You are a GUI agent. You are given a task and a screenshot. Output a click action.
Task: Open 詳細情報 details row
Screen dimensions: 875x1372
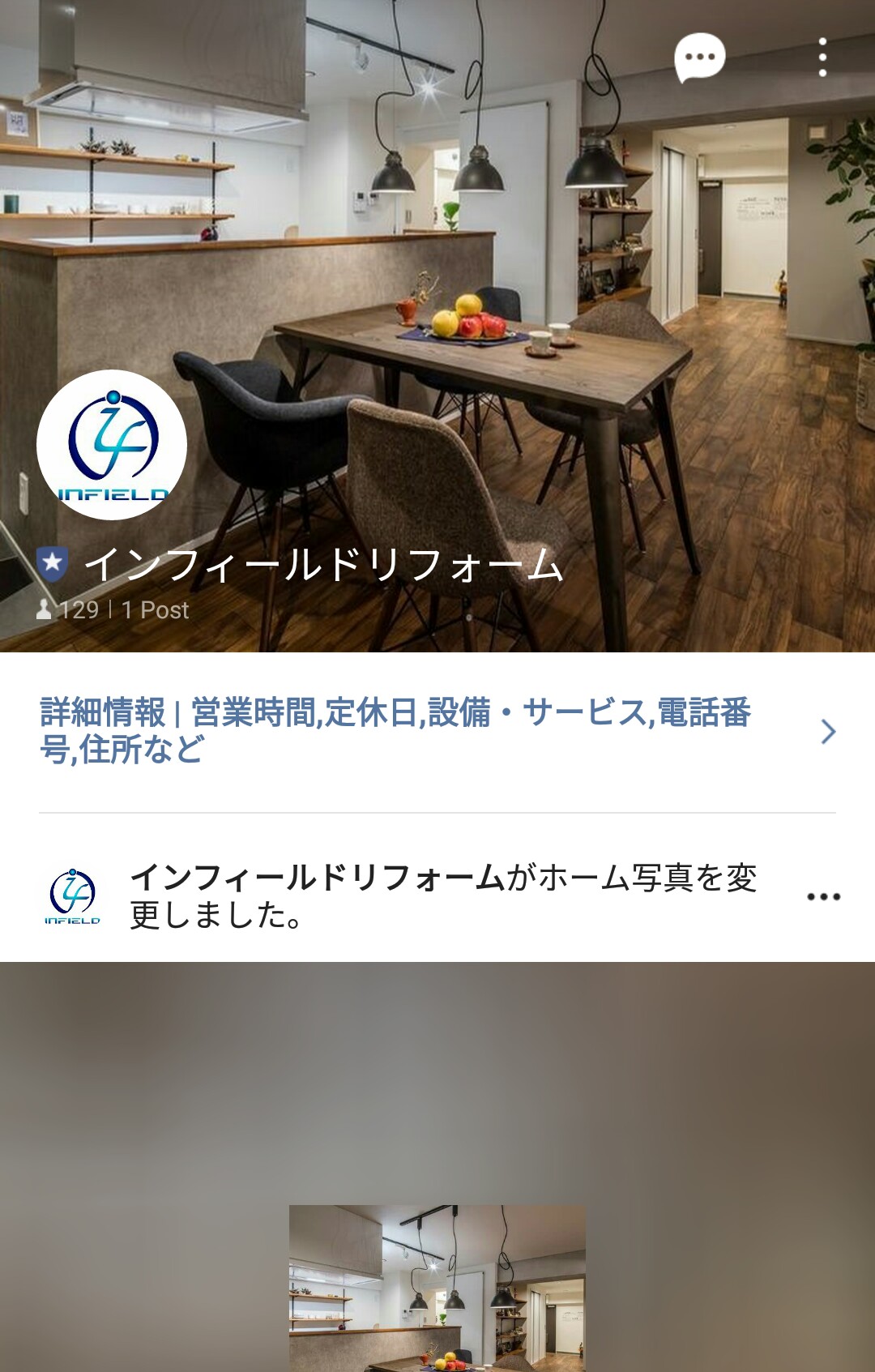click(x=437, y=731)
